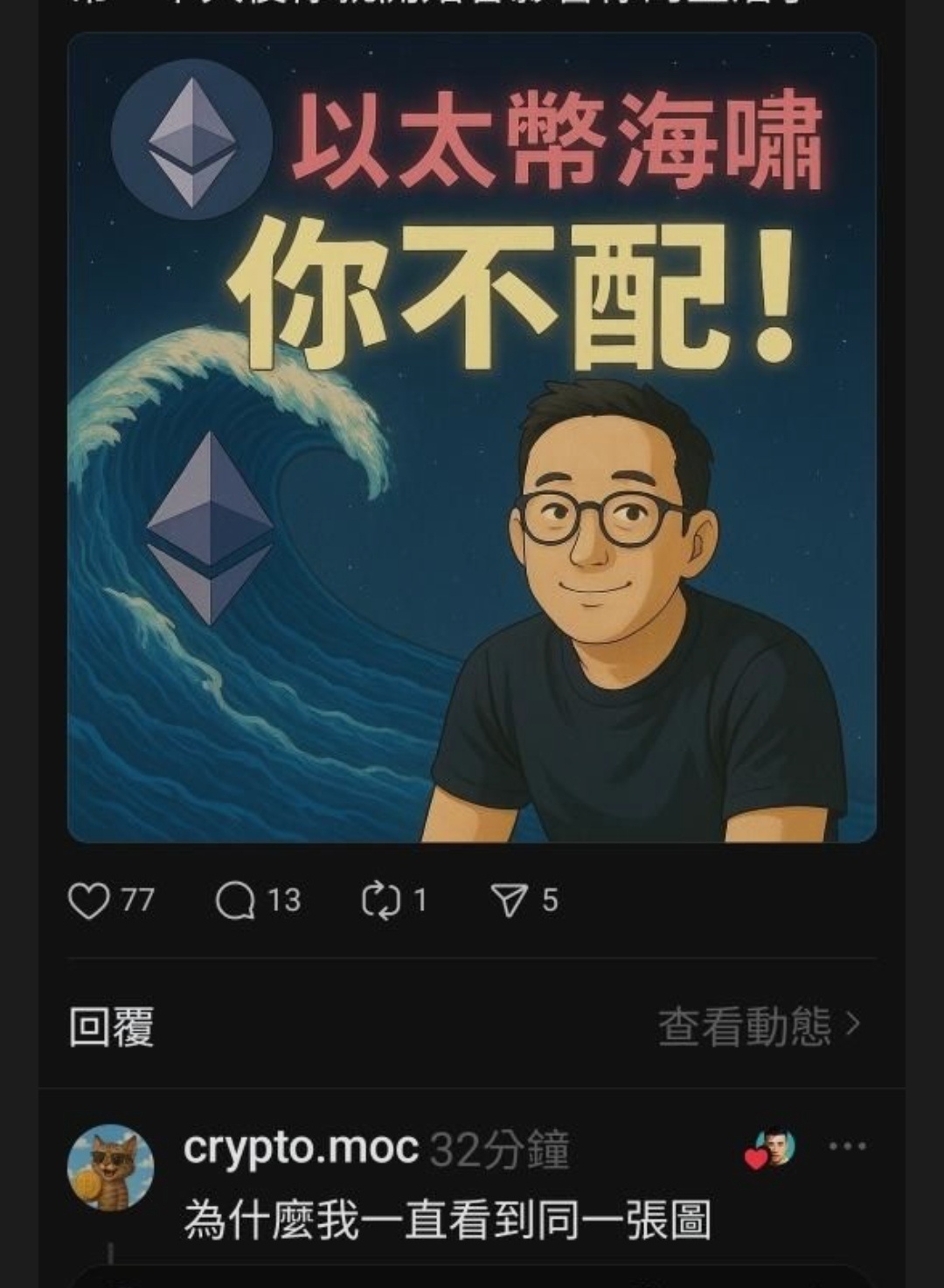Open the Ethereum post image

pos(472,437)
